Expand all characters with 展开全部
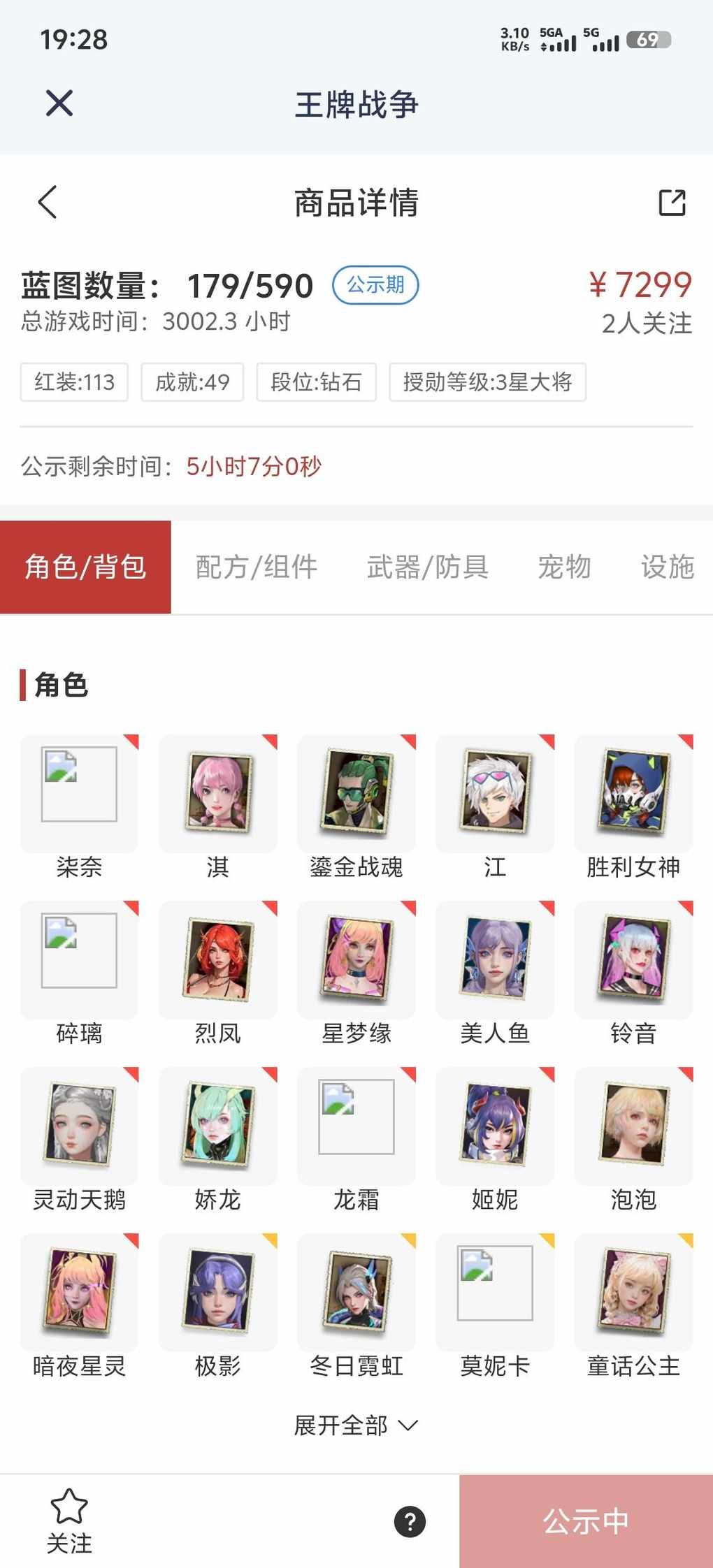The image size is (713, 1568). coord(356,1425)
